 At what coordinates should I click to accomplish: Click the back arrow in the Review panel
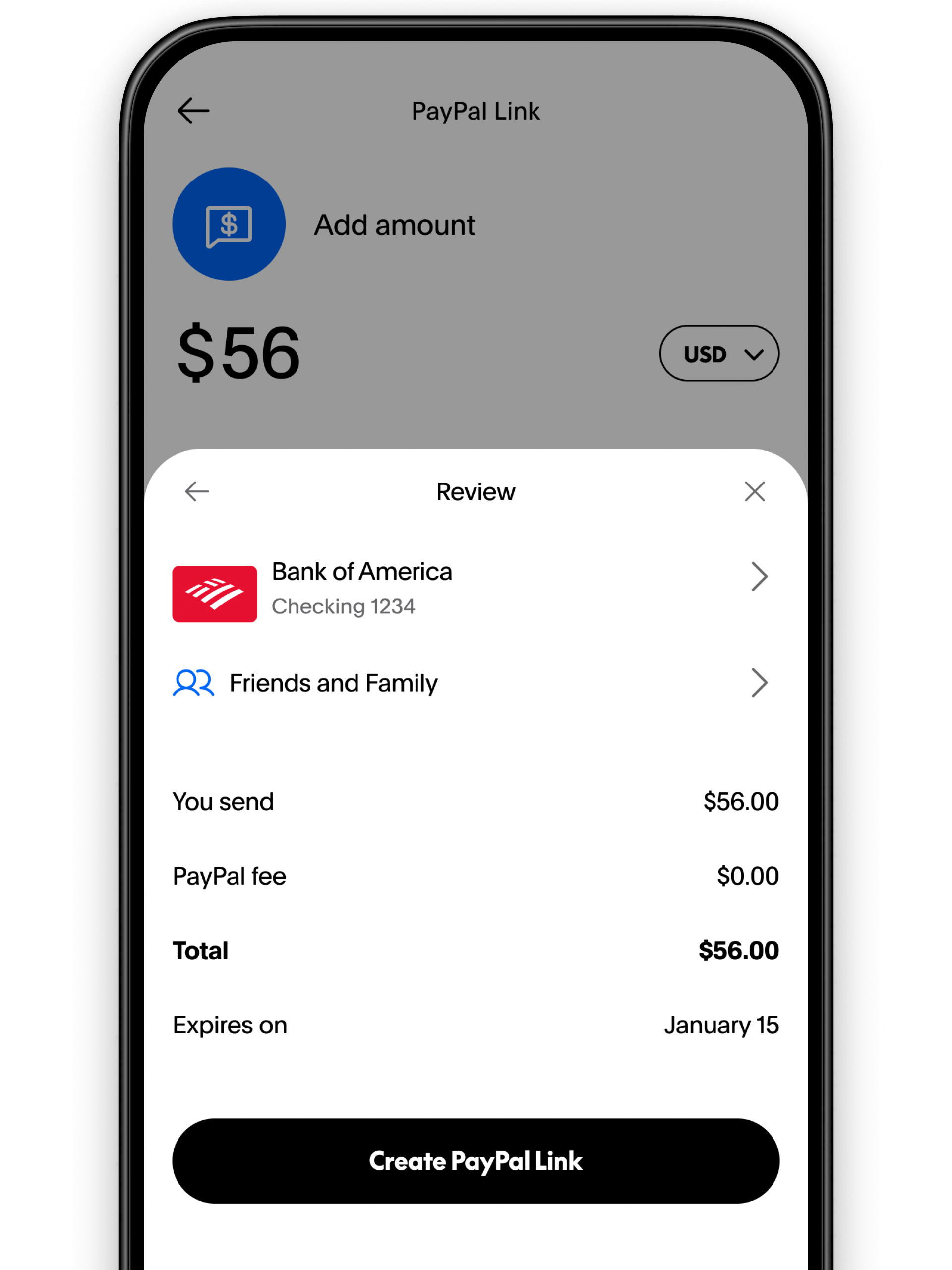[x=197, y=491]
